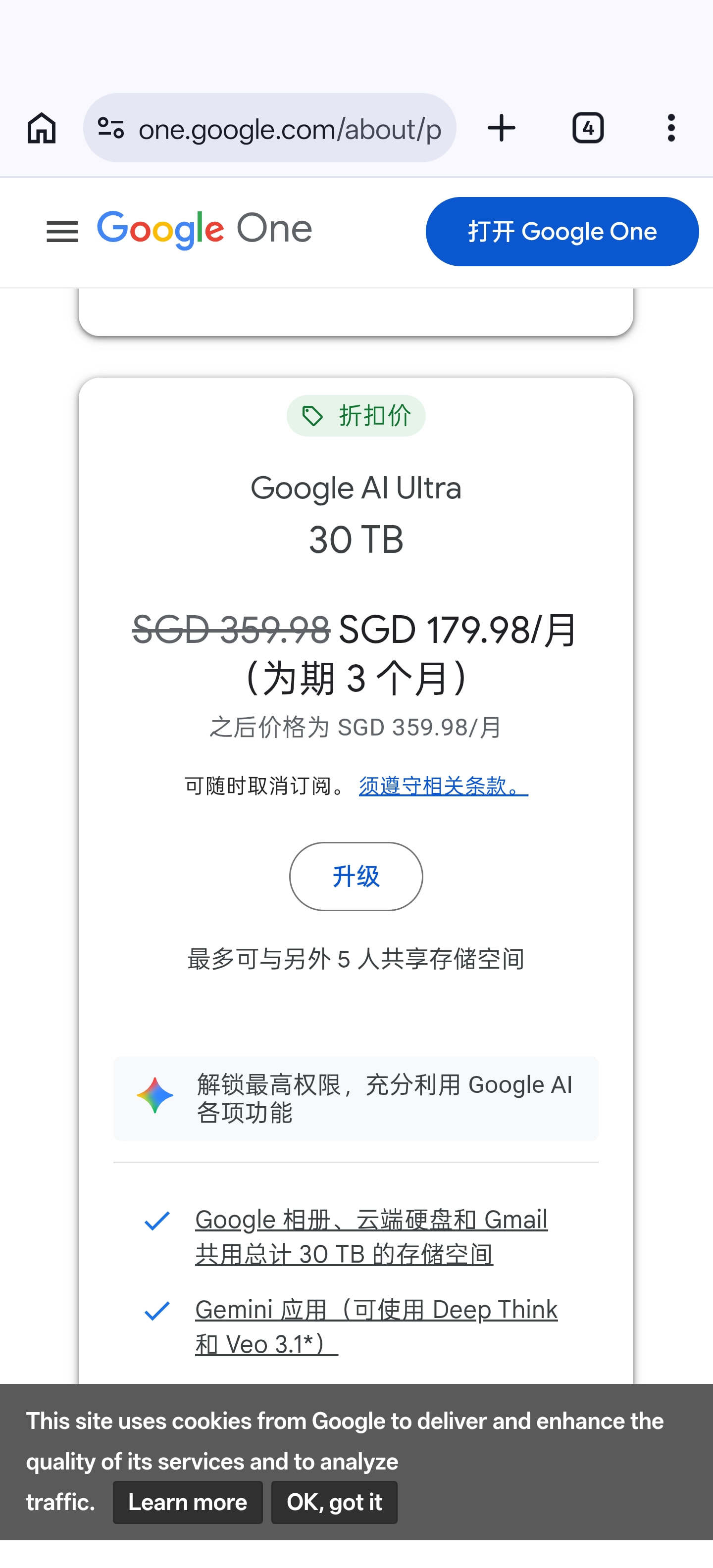Tap the 打开 Google One button
713x1568 pixels.
point(562,231)
